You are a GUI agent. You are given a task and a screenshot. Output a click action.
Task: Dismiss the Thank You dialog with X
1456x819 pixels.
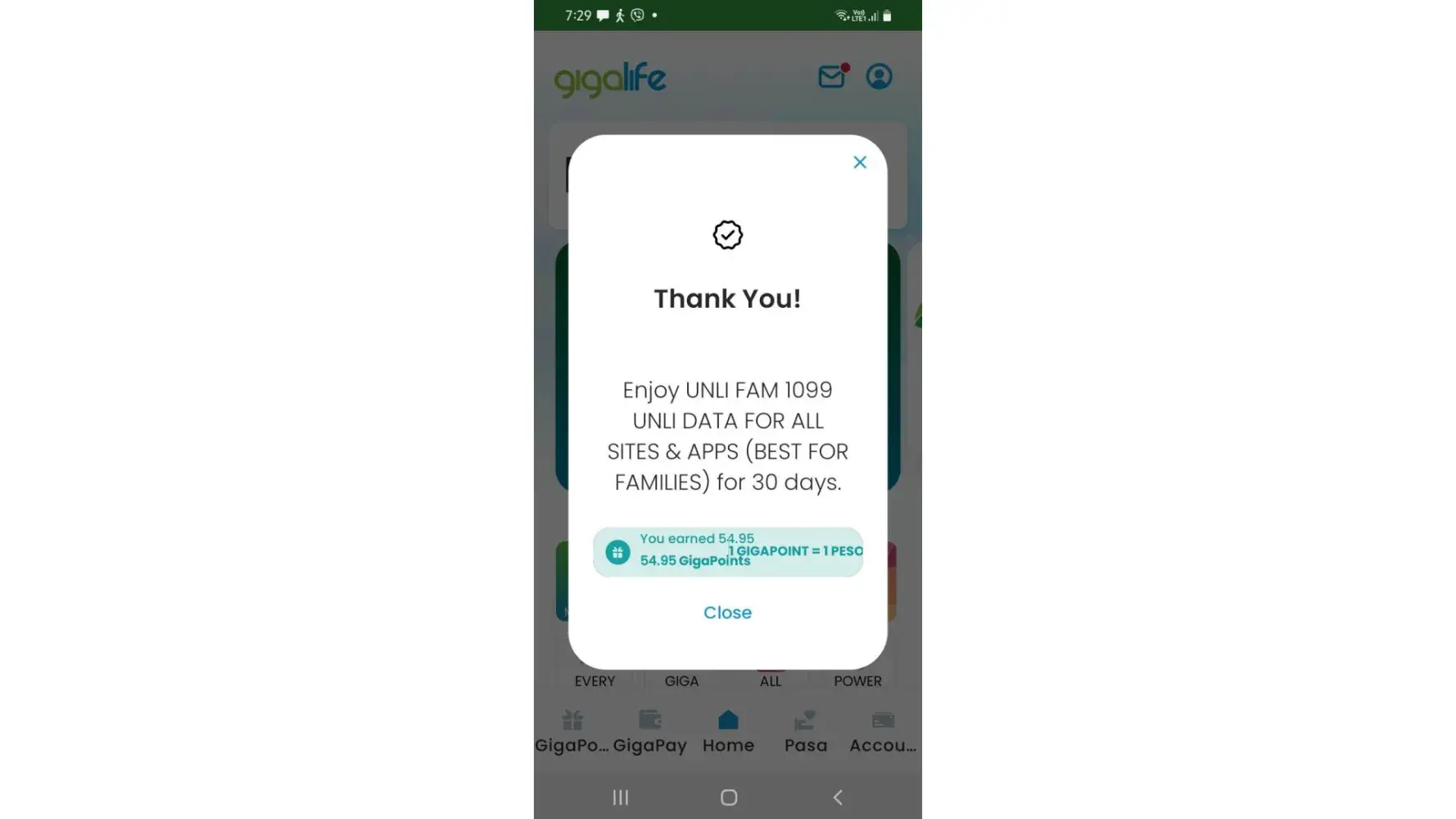coord(859,162)
